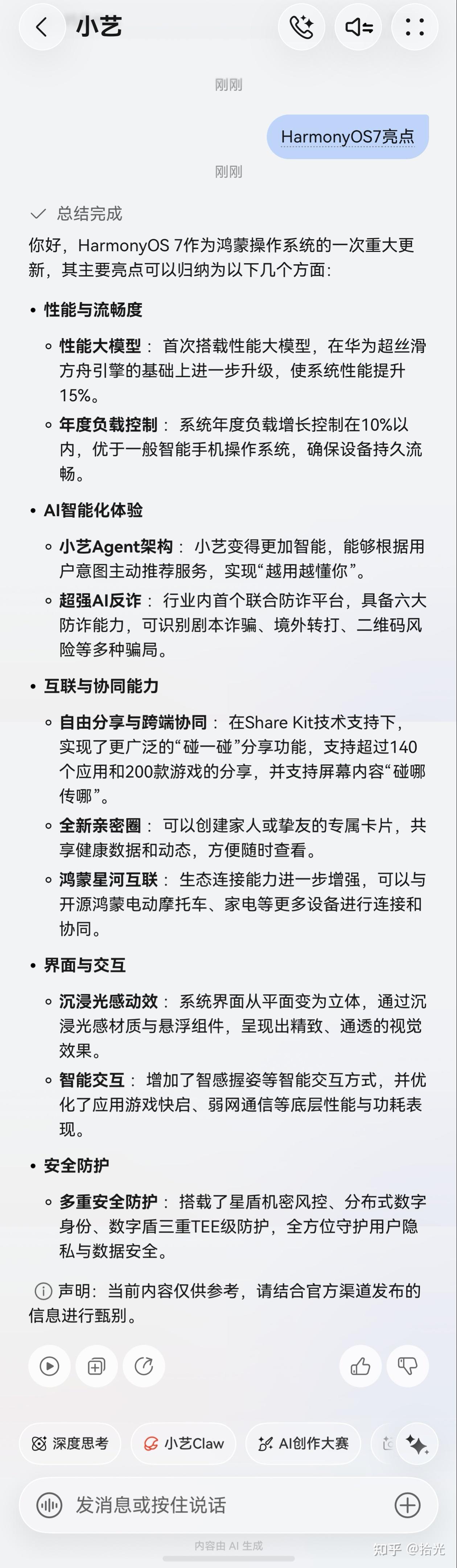Switch to voice input with waveform icon
This screenshot has width=457, height=1568.
[x=49, y=1505]
